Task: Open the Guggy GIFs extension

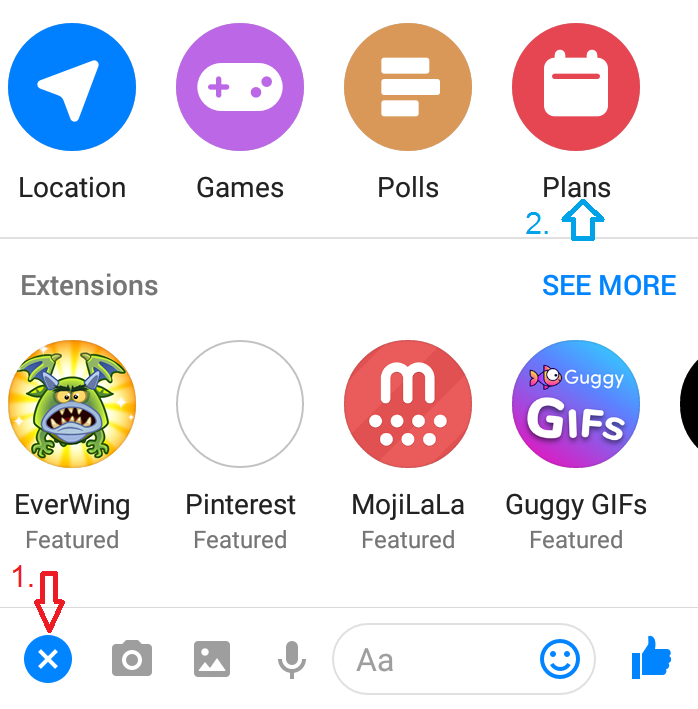Action: [x=576, y=404]
